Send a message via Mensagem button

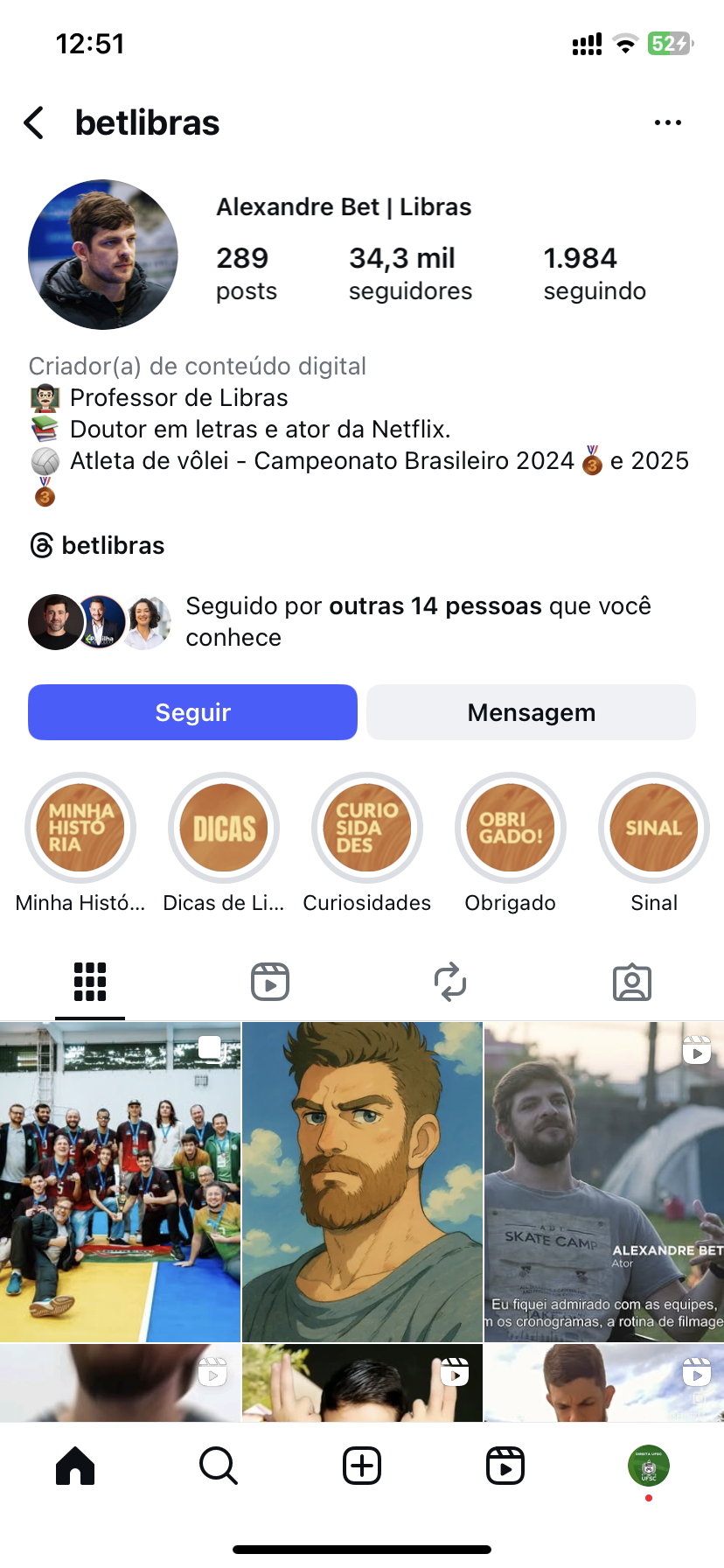531,712
